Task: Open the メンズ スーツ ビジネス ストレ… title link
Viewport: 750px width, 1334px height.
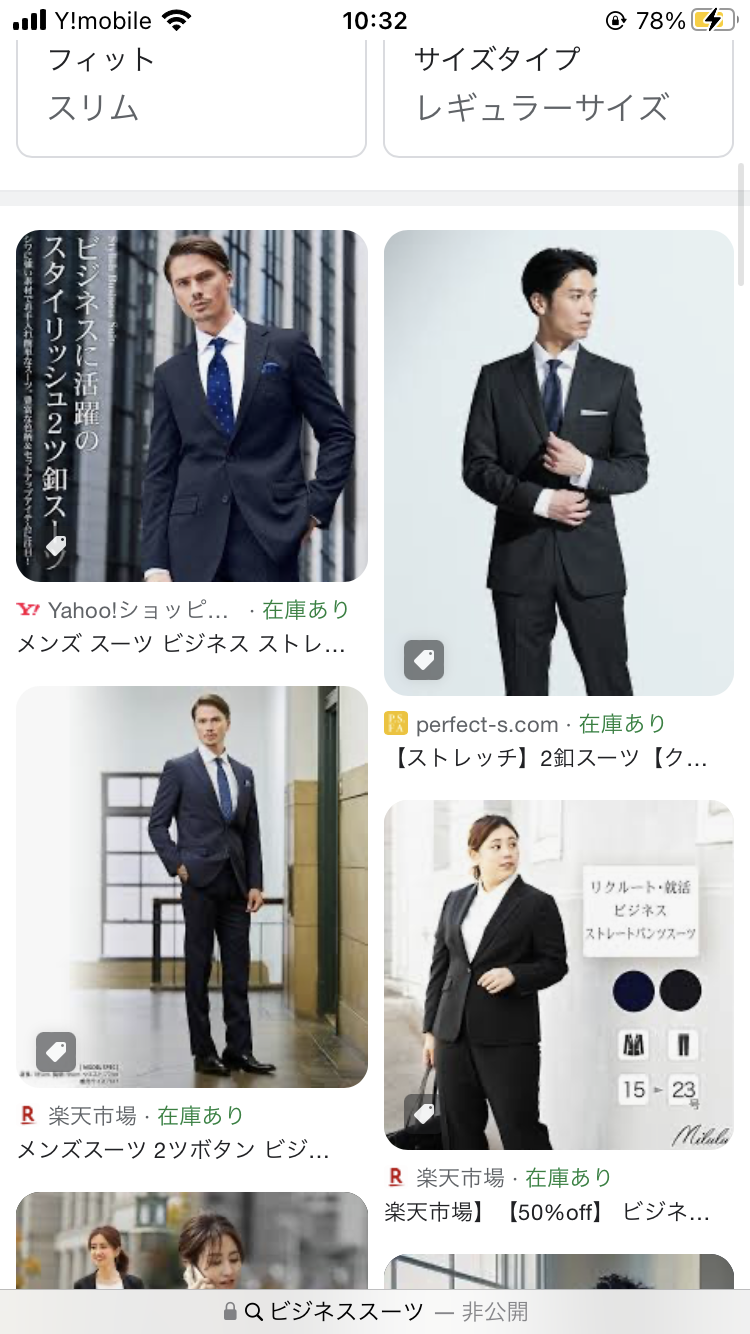Action: [182, 644]
